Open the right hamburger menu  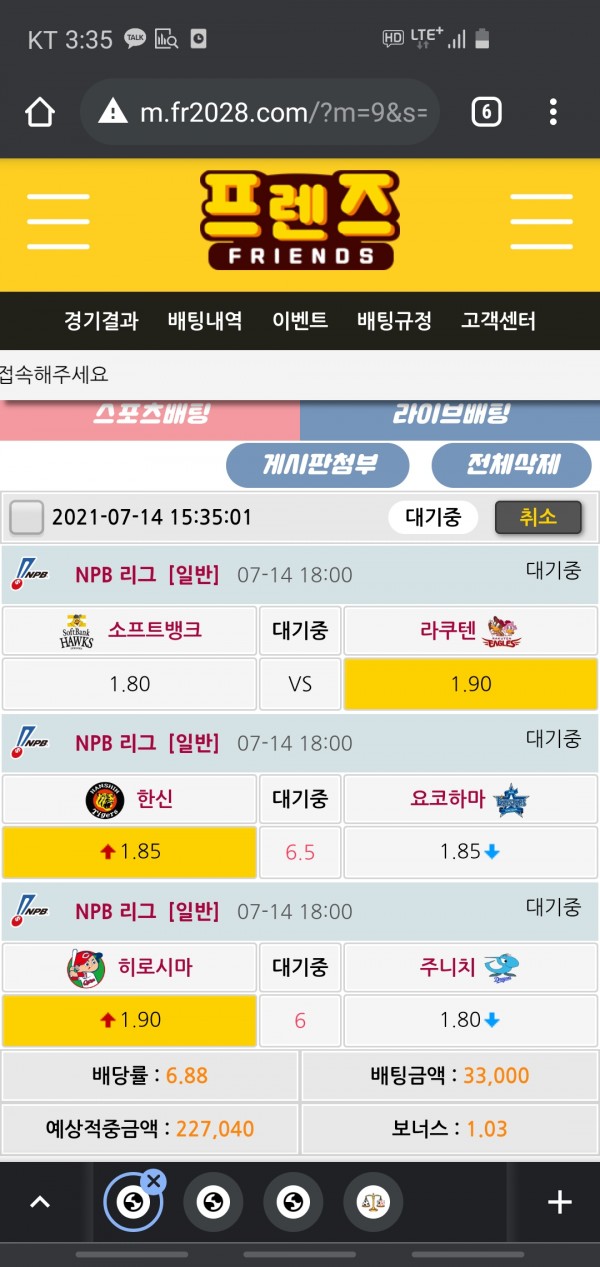click(541, 222)
